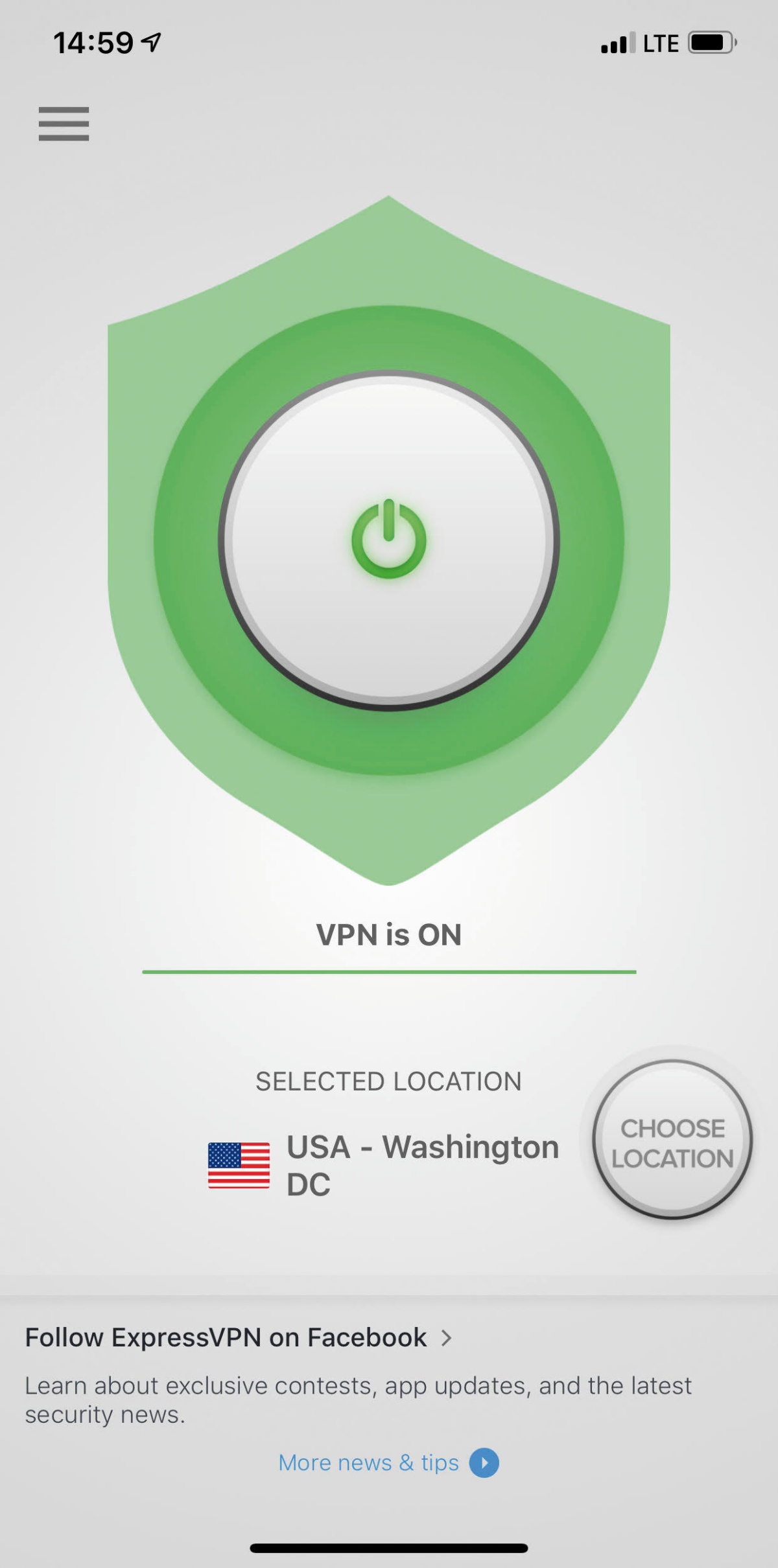Open More news & tips
The image size is (778, 1568).
[x=388, y=1462]
